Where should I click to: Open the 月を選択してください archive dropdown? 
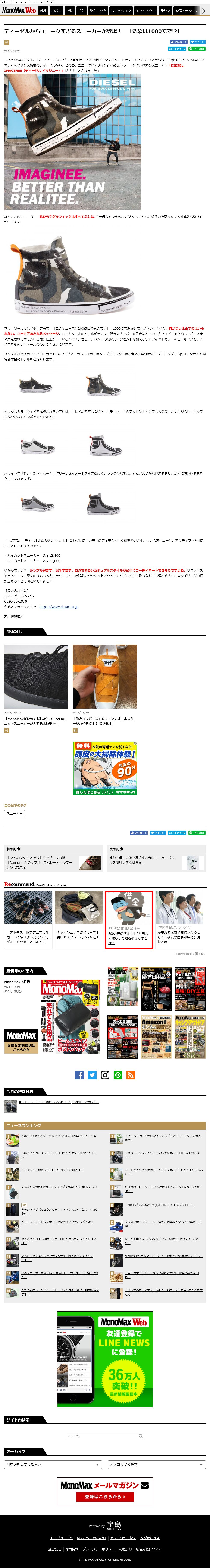click(x=53, y=1464)
